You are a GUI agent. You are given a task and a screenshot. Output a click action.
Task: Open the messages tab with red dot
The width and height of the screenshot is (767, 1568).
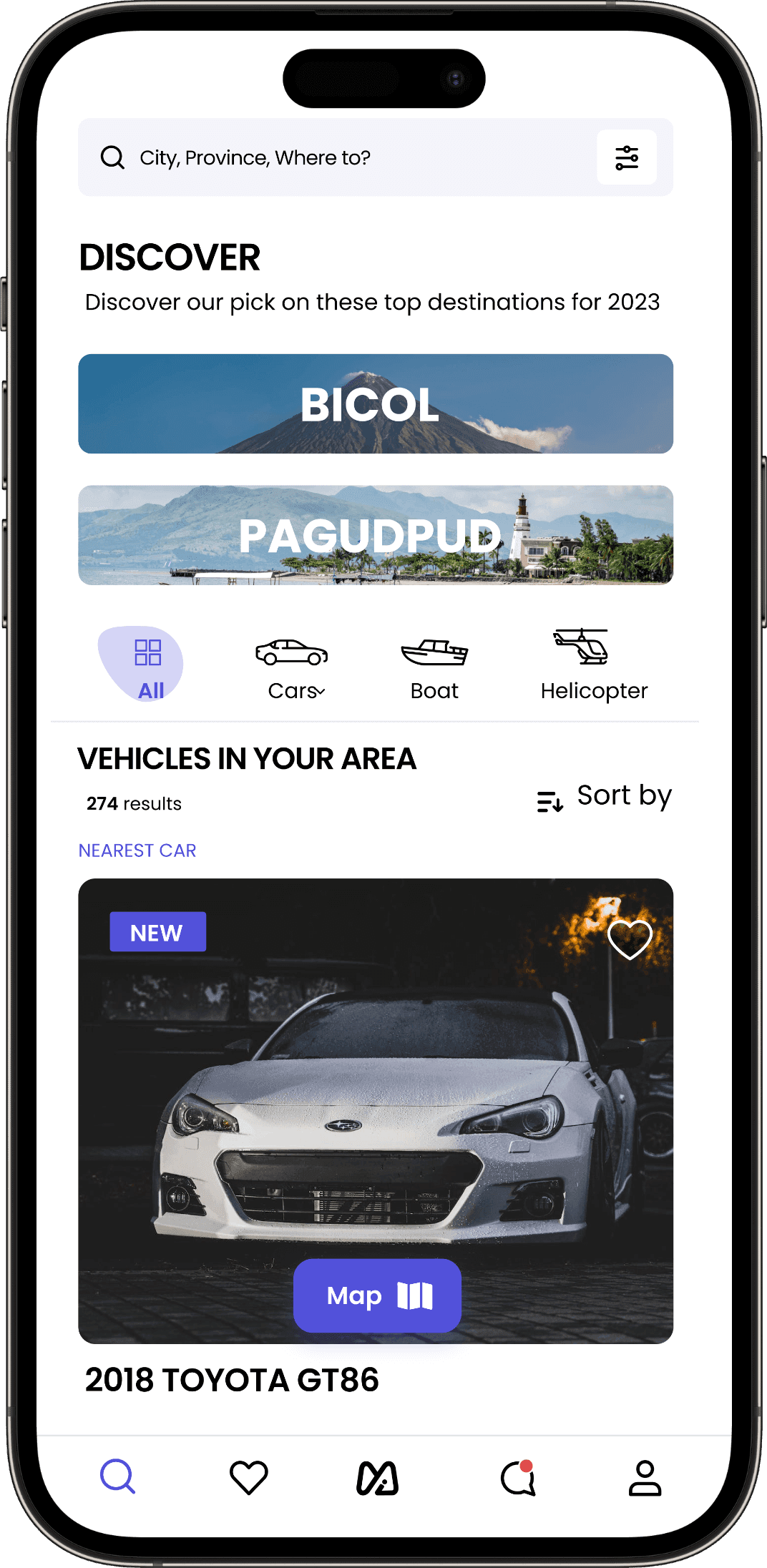click(518, 1477)
